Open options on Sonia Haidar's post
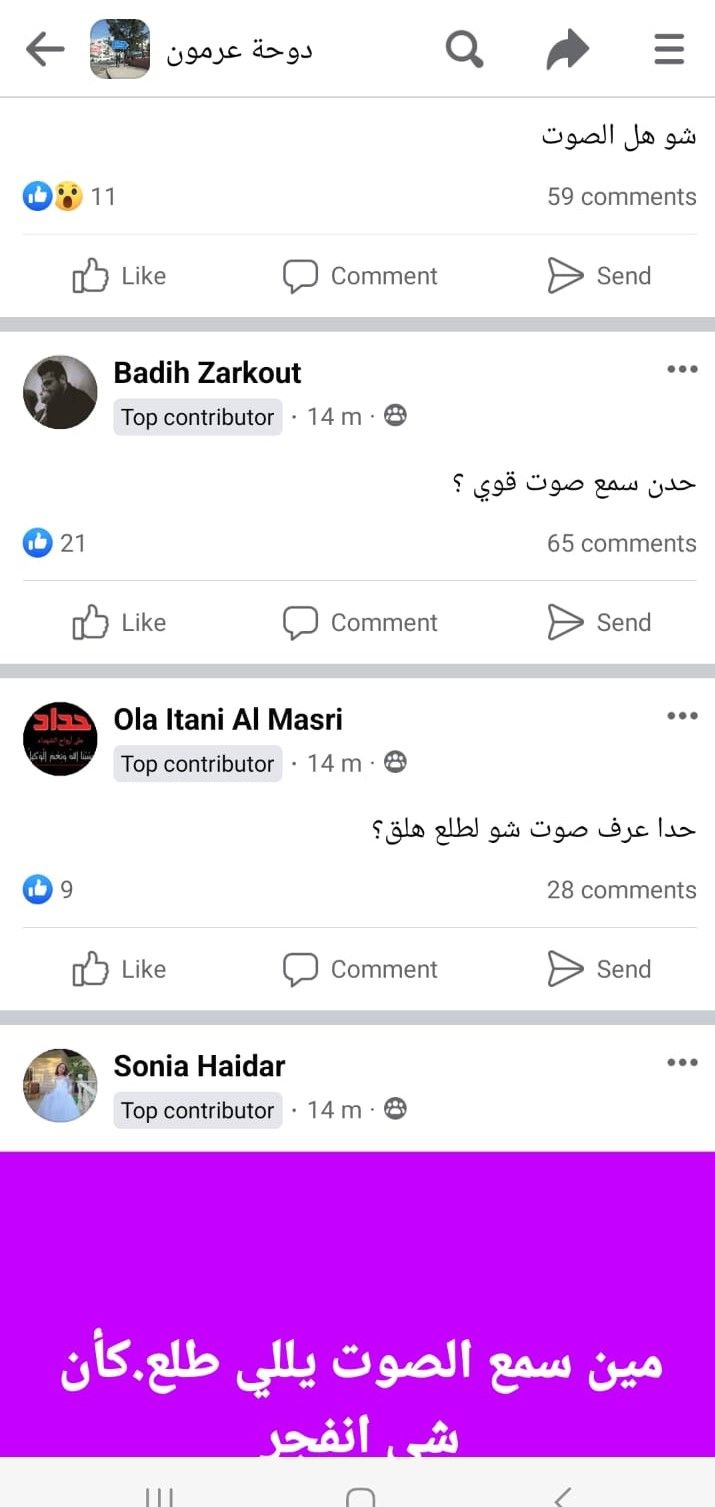Screen dimensions: 715x1507 pos(682,1062)
